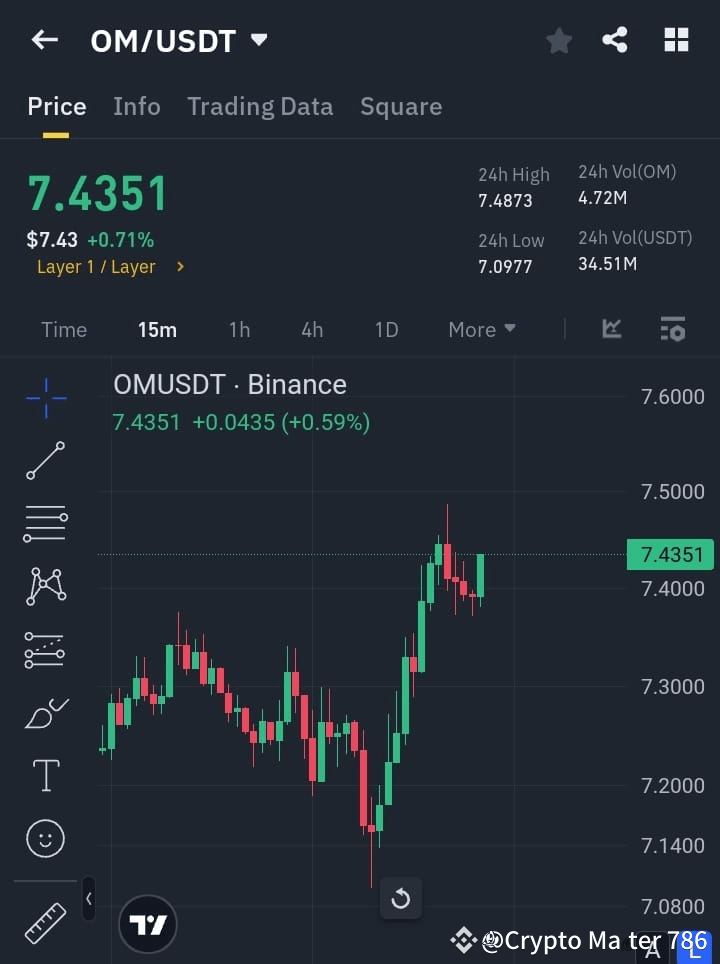This screenshot has width=720, height=964.
Task: Toggle the favorite star for OM/USDT
Action: tap(558, 40)
